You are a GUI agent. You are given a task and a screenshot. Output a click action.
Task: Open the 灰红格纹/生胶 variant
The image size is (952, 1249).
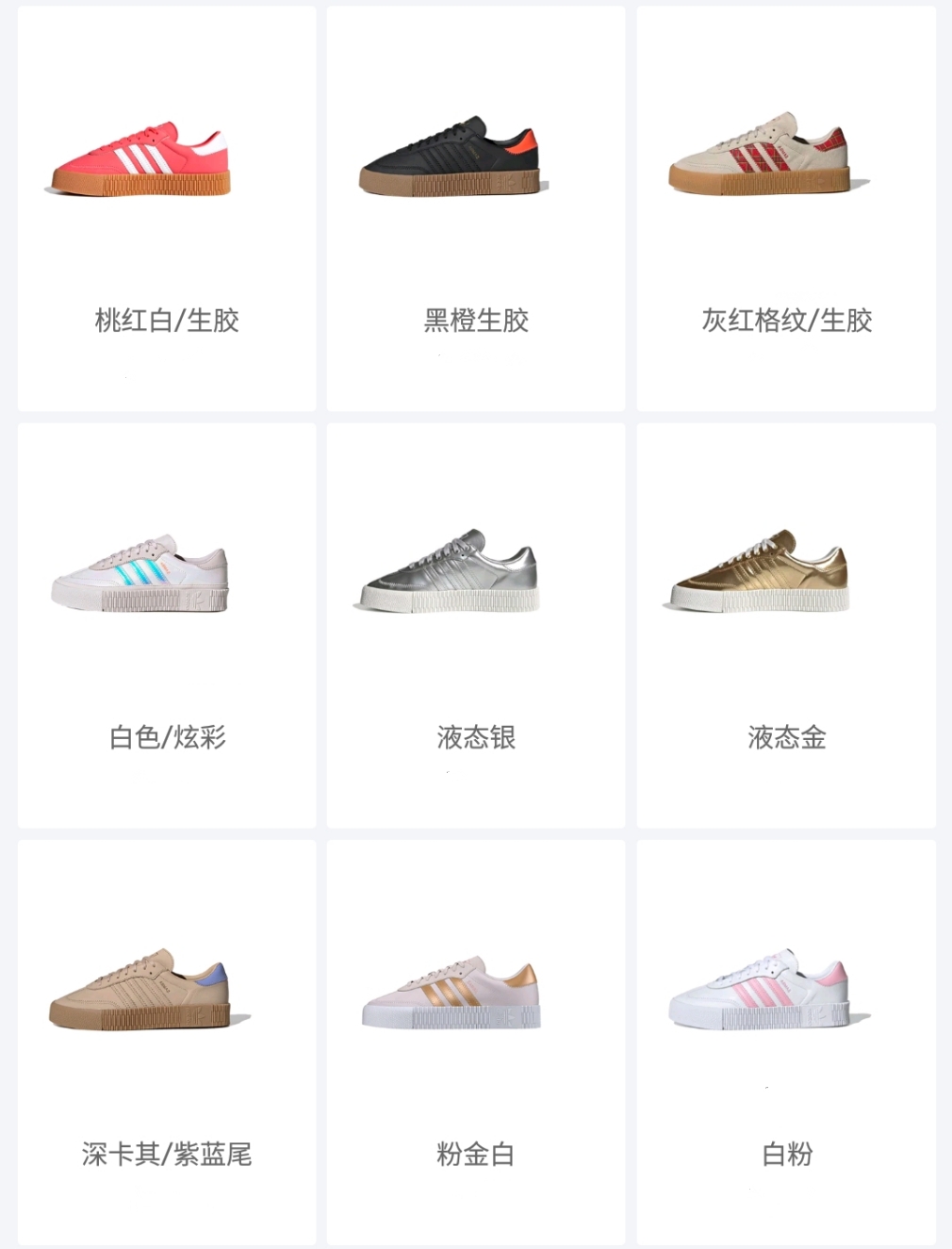coord(786,209)
